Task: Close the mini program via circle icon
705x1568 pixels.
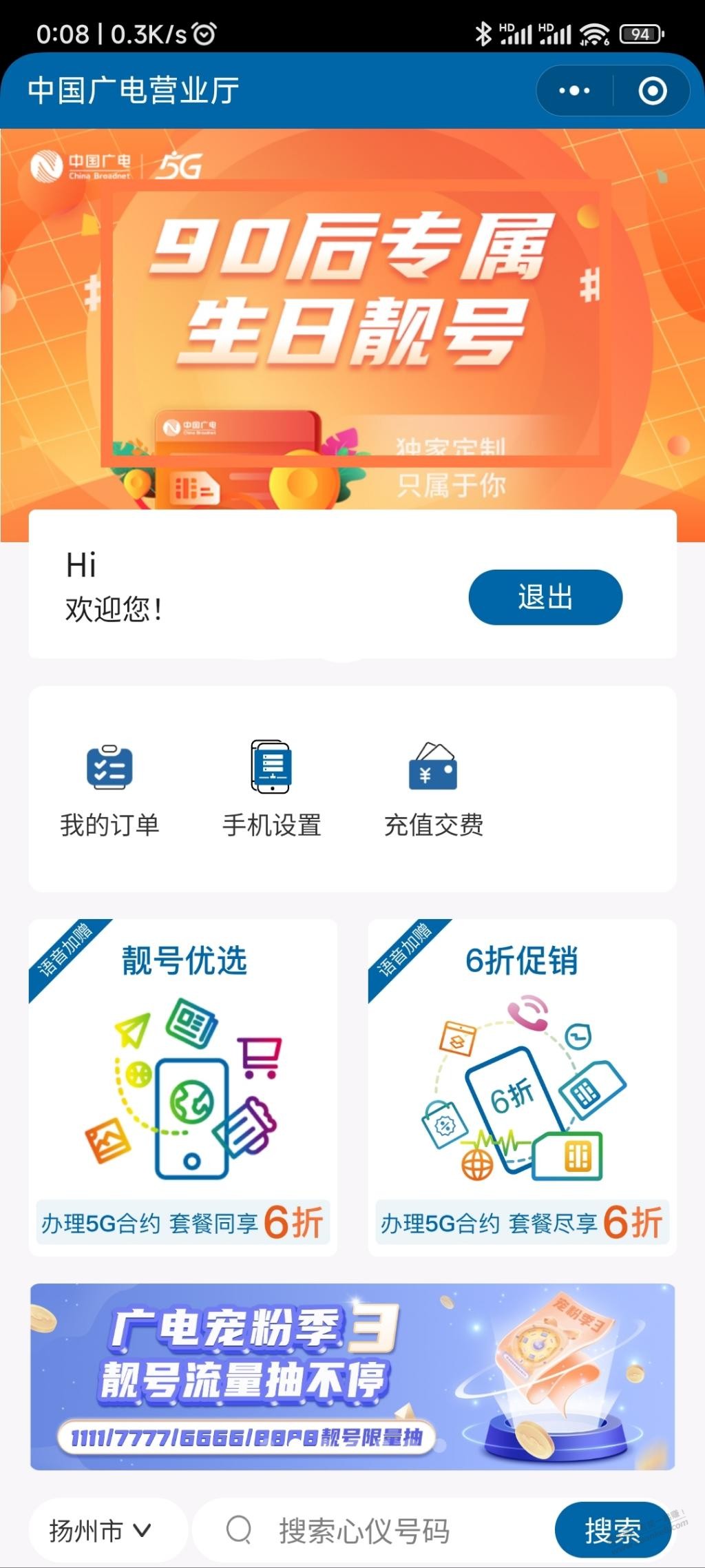Action: pos(652,90)
